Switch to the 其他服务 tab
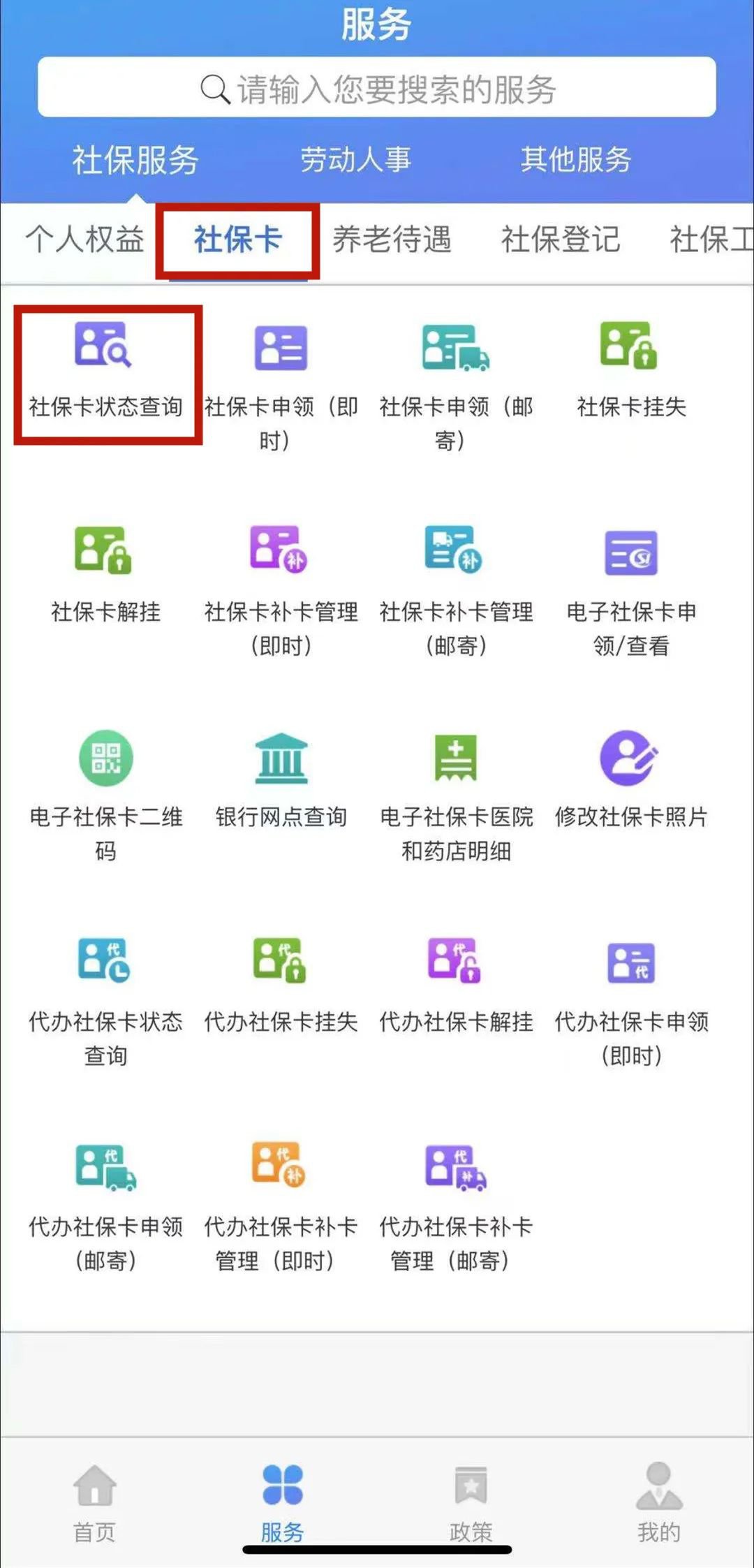Viewport: 754px width, 1568px height. 575,160
